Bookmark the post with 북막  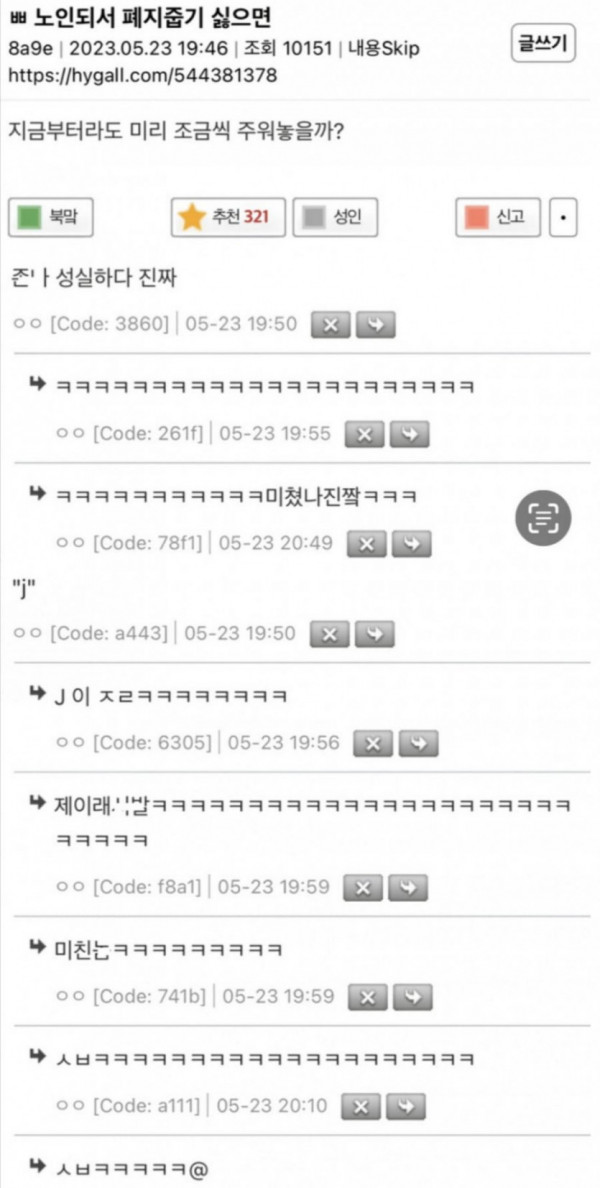point(51,217)
